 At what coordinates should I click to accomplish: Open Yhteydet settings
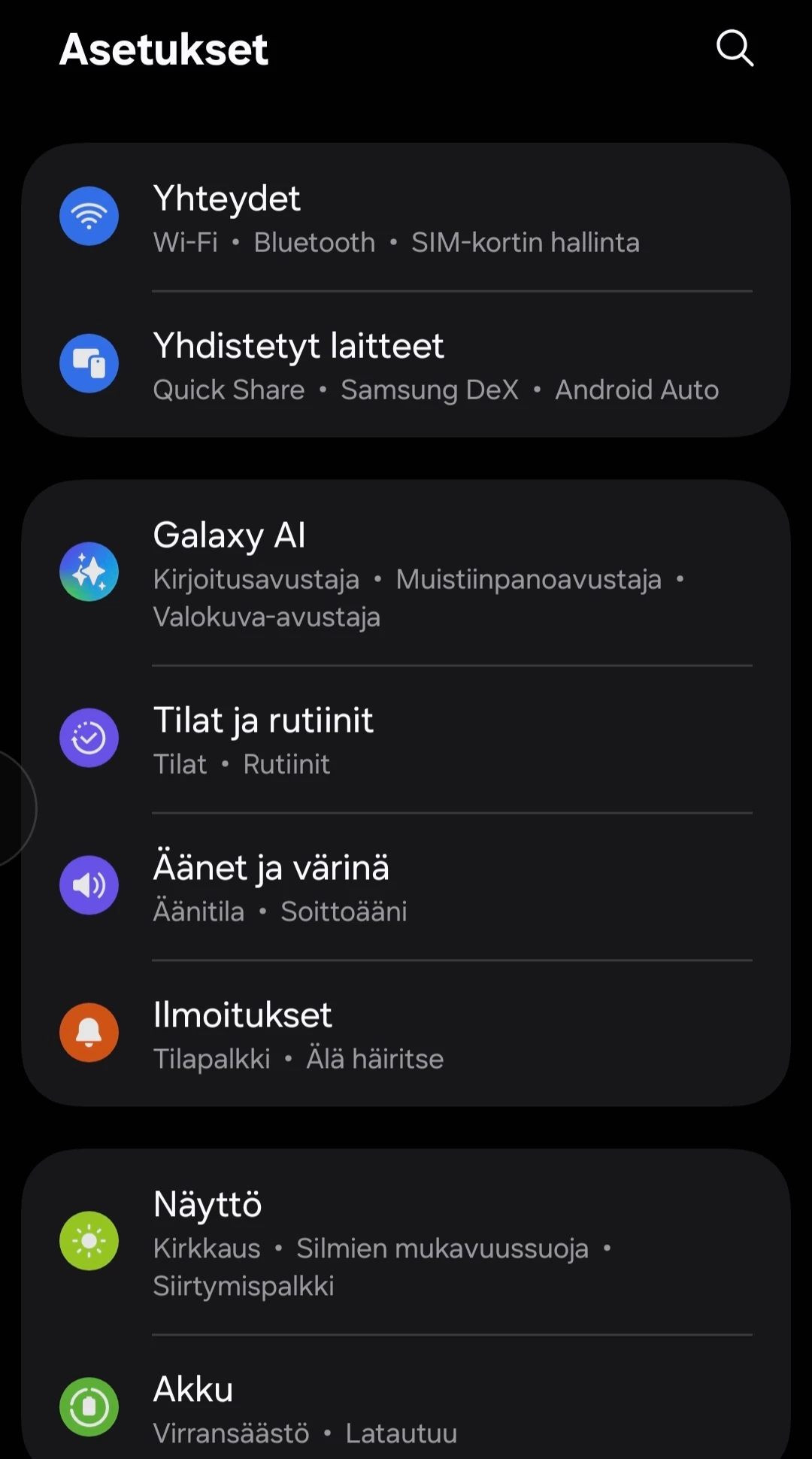(x=406, y=218)
